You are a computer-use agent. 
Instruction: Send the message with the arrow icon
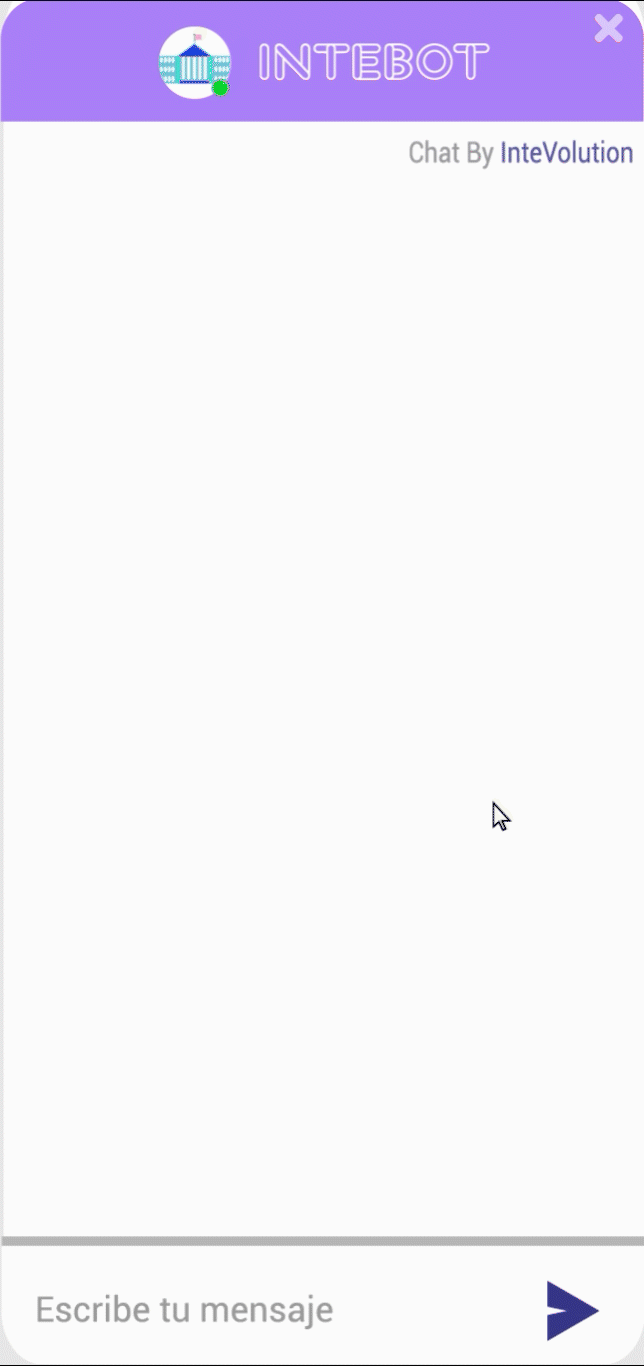(x=572, y=1310)
